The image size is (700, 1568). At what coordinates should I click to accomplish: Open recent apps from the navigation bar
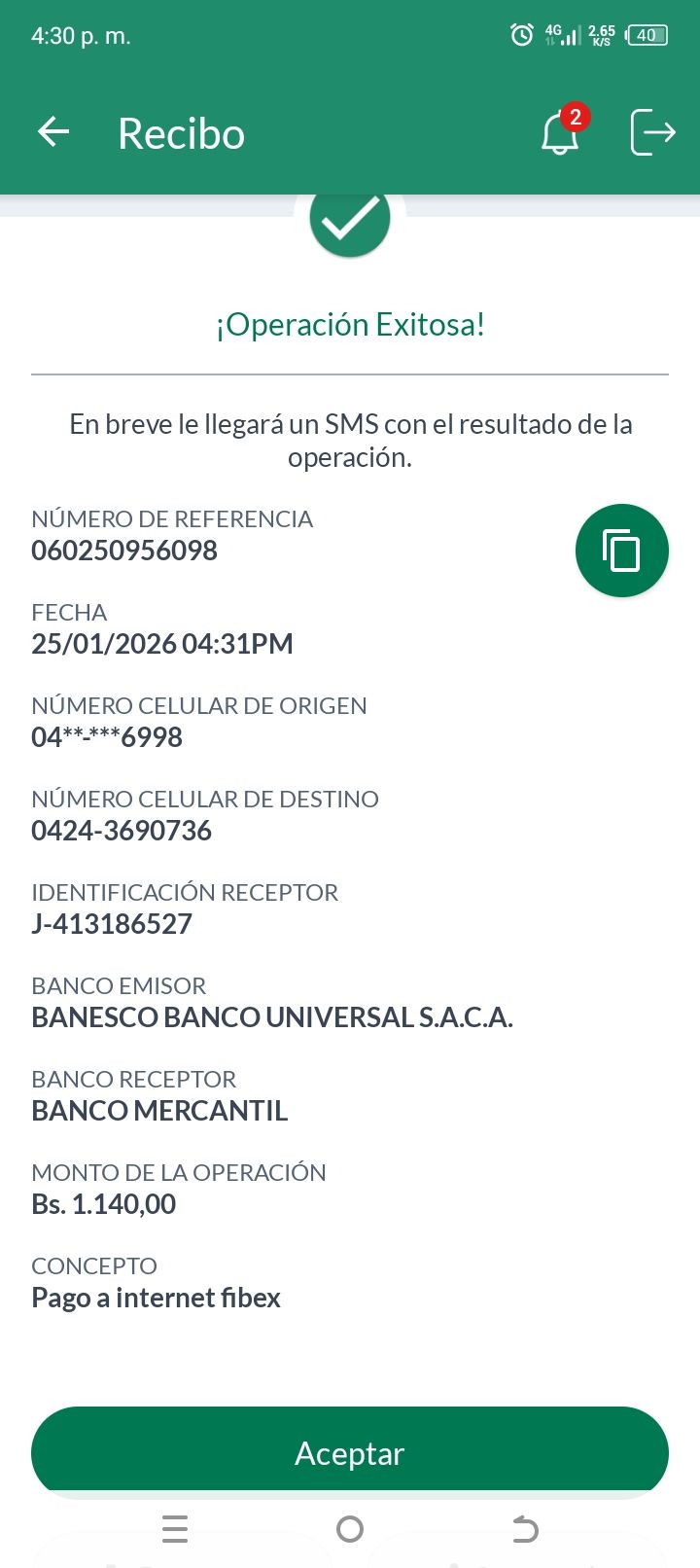tap(175, 1529)
